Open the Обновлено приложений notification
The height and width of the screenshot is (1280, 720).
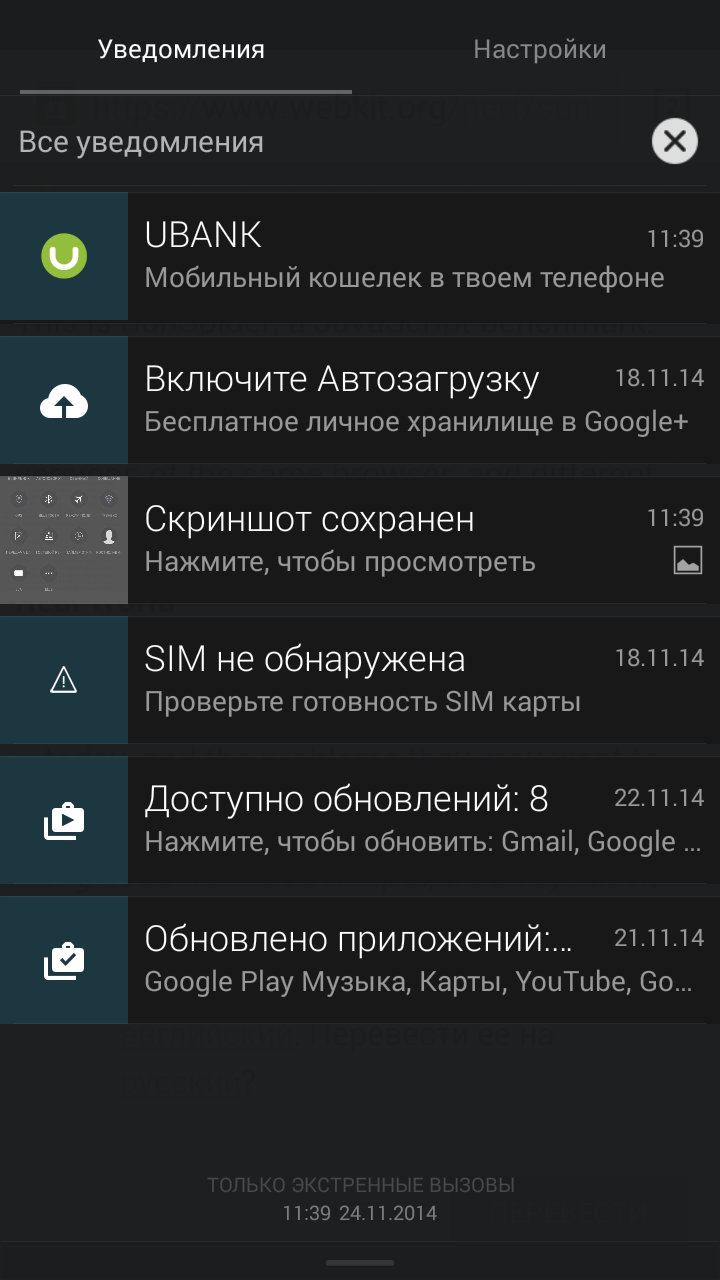click(360, 960)
